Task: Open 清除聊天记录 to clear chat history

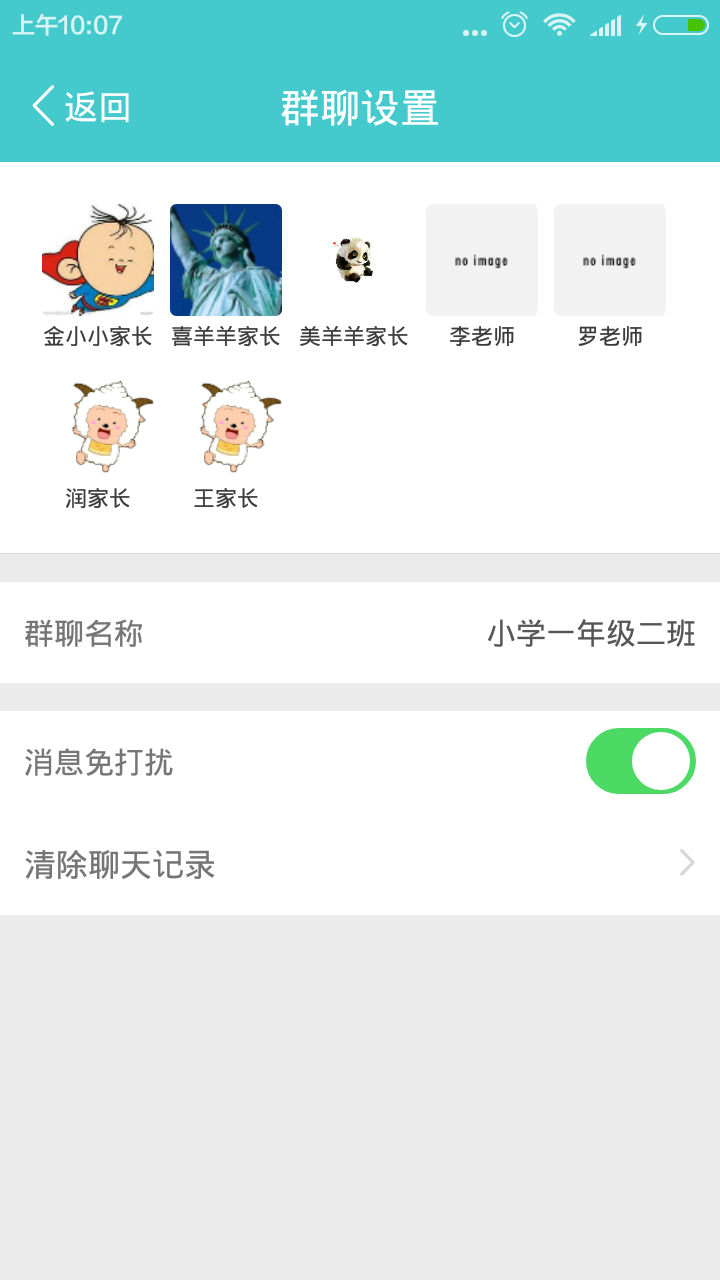Action: [360, 864]
